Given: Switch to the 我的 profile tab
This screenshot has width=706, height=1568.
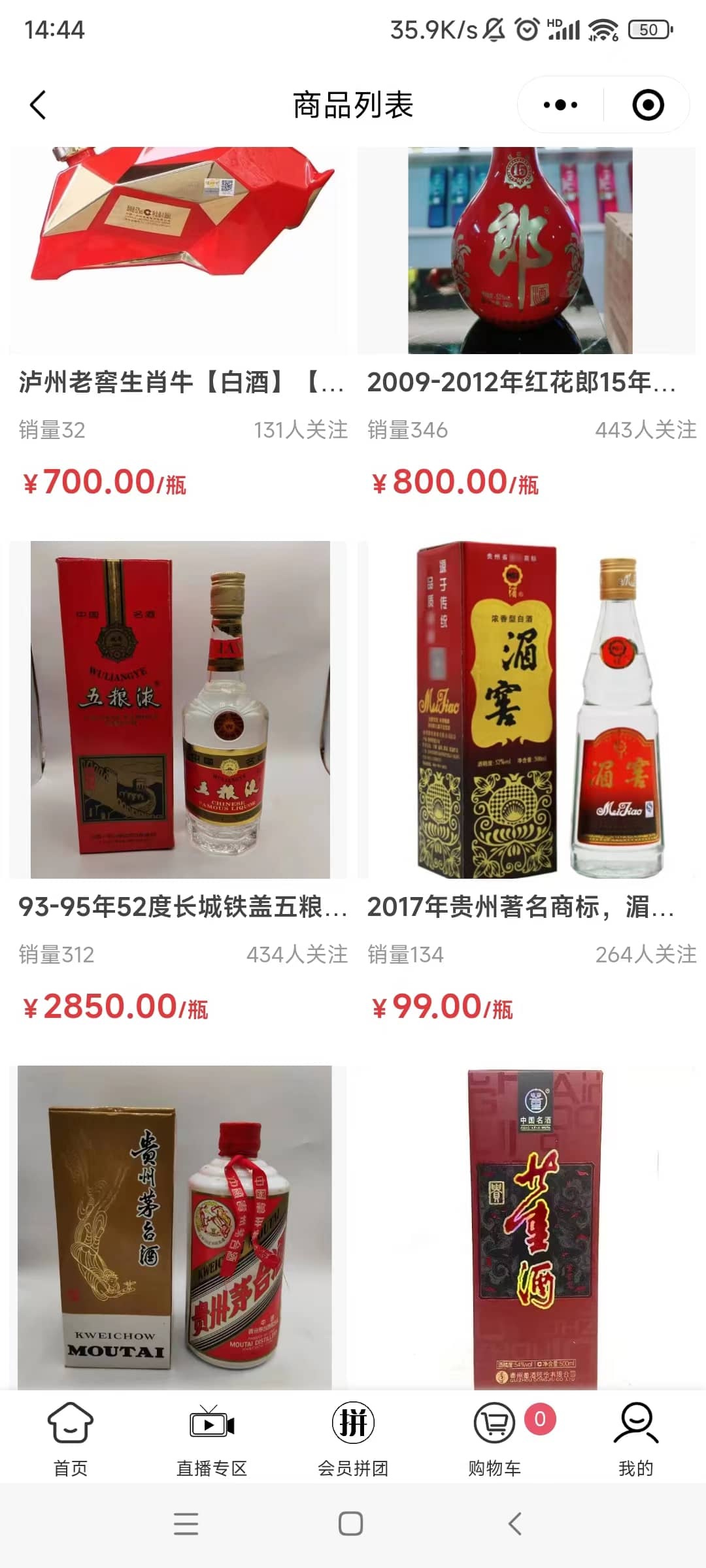Looking at the screenshot, I should pos(635,1437).
